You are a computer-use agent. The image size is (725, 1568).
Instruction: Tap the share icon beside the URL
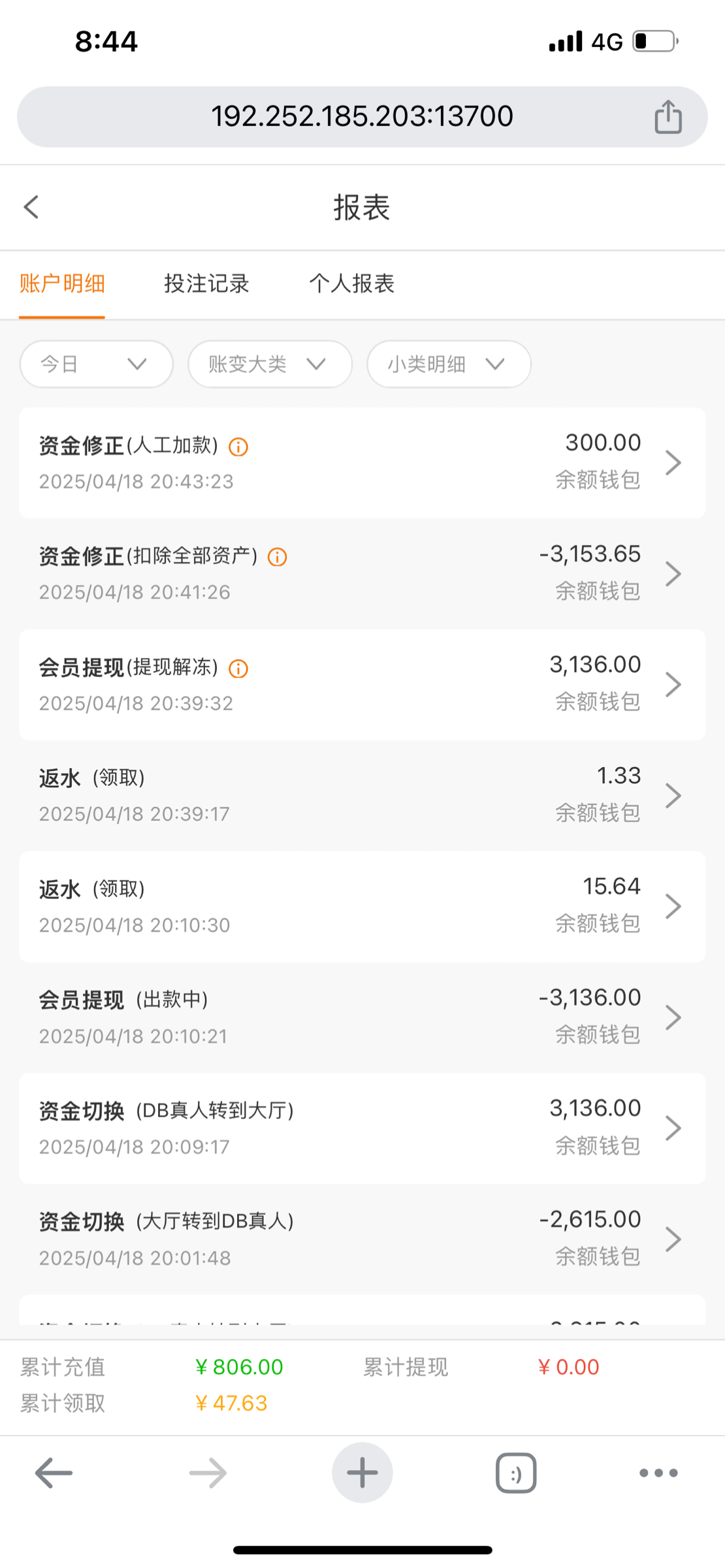pyautogui.click(x=667, y=115)
